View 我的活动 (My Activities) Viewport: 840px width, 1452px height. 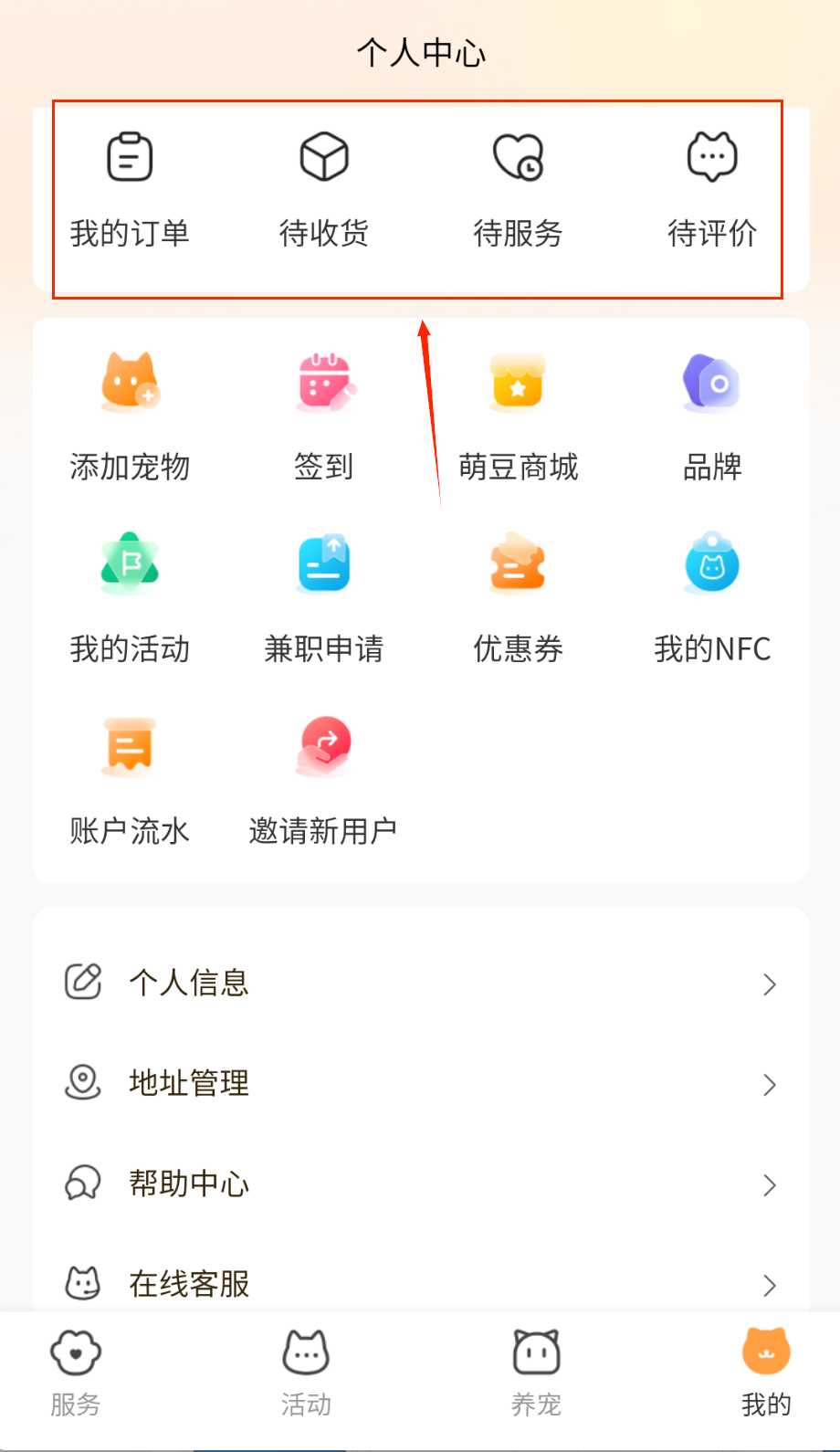[130, 598]
